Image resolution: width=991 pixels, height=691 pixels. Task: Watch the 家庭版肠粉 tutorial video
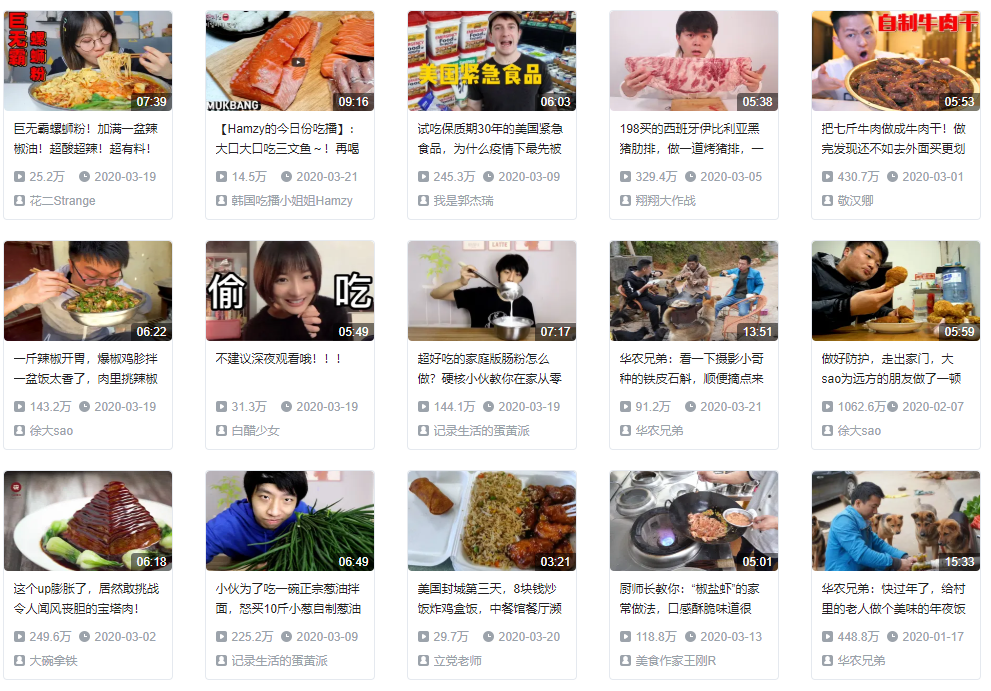[492, 291]
